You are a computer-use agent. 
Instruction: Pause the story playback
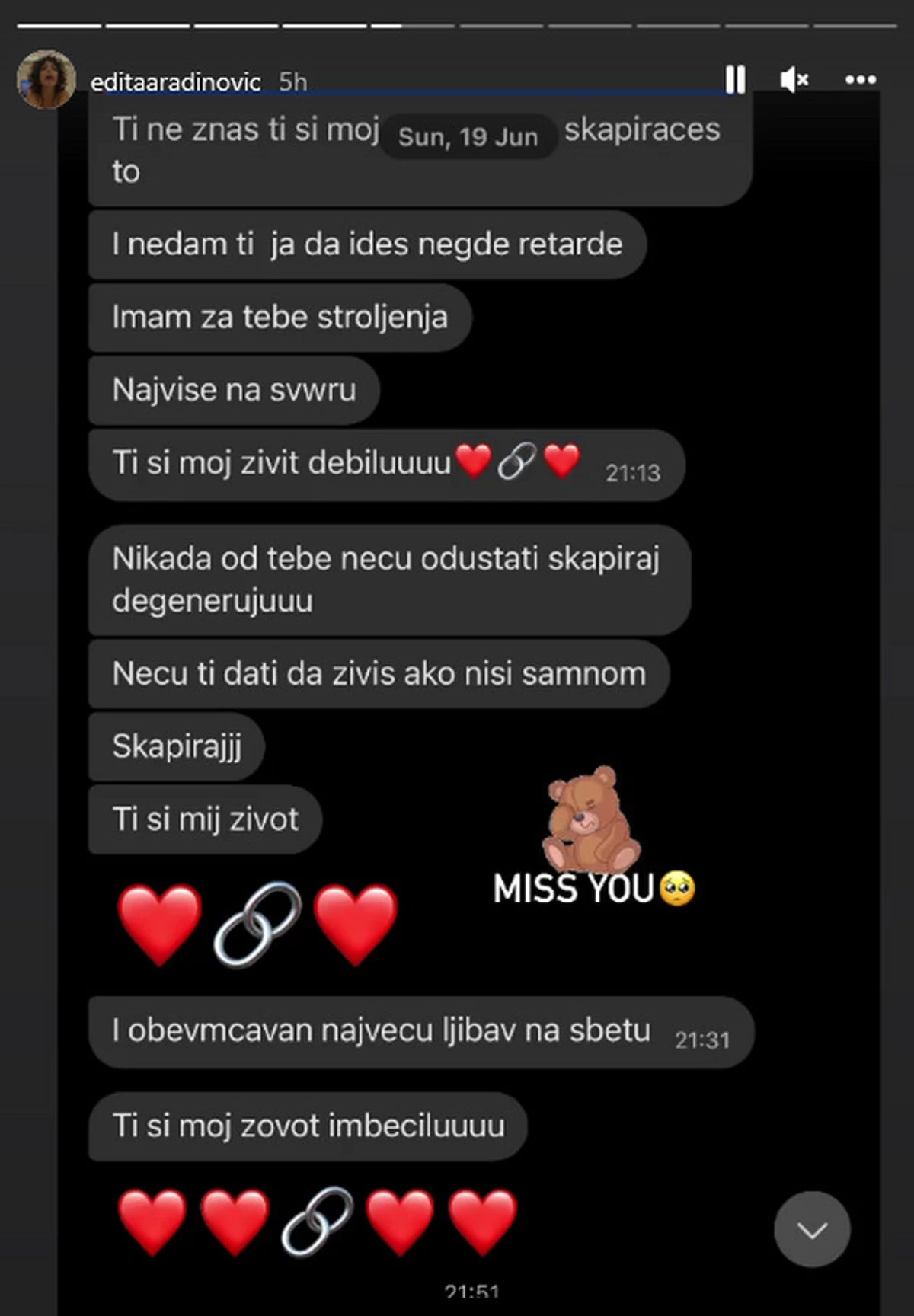tap(735, 79)
